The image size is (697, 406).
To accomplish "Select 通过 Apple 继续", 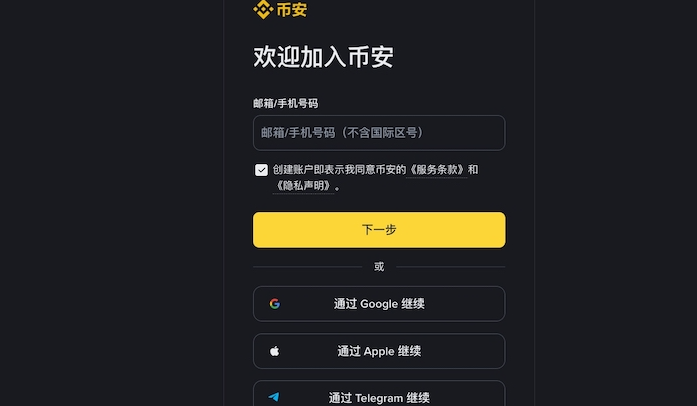I will (378, 351).
